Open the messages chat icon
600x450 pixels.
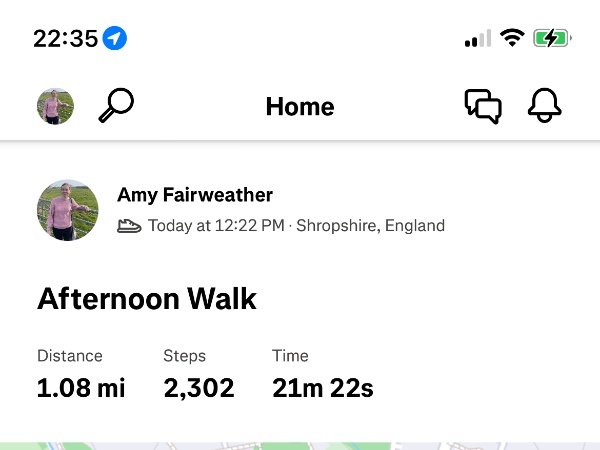pos(483,106)
